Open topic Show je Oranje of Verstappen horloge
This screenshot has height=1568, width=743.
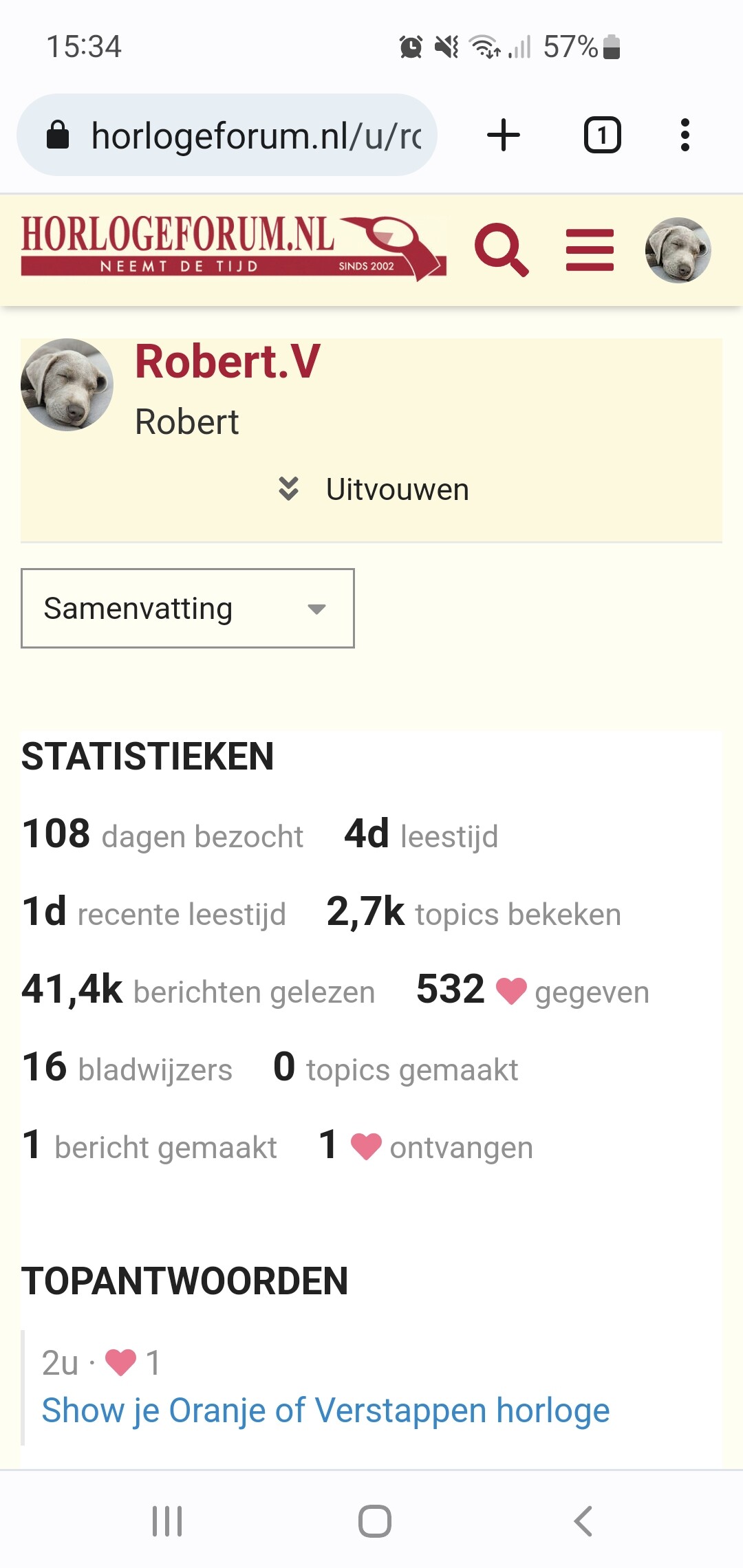pyautogui.click(x=326, y=1410)
